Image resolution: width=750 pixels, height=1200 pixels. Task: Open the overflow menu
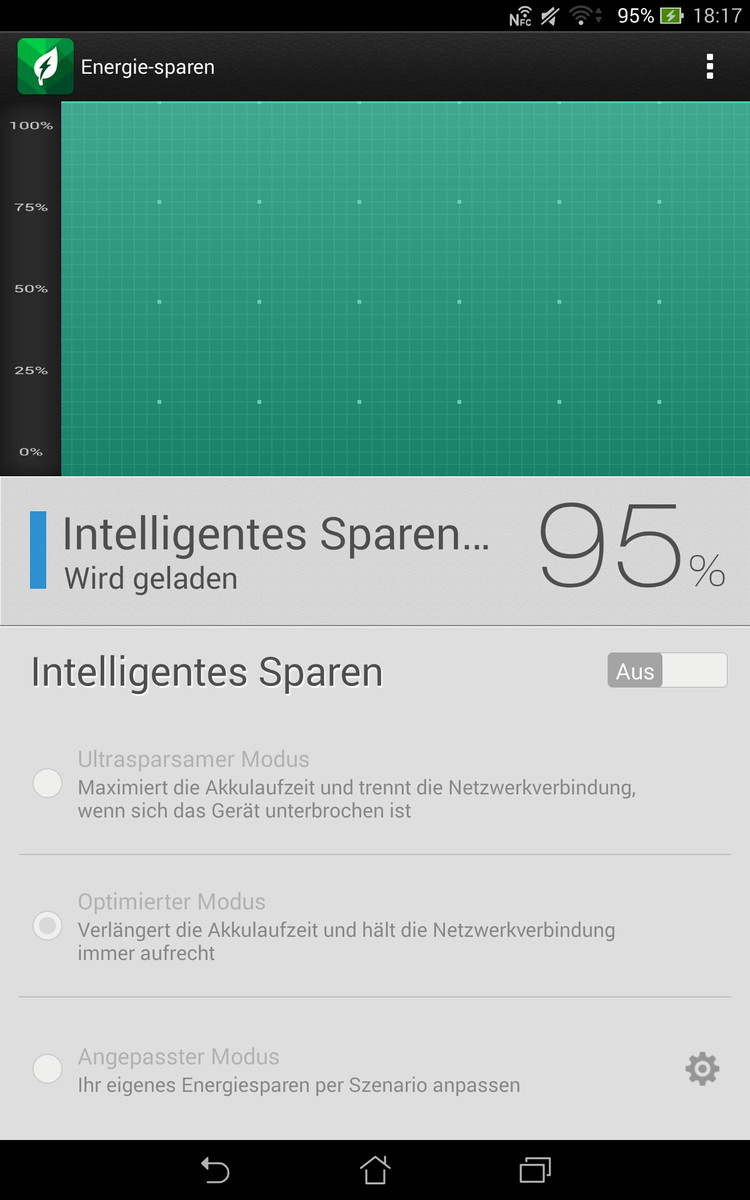710,67
